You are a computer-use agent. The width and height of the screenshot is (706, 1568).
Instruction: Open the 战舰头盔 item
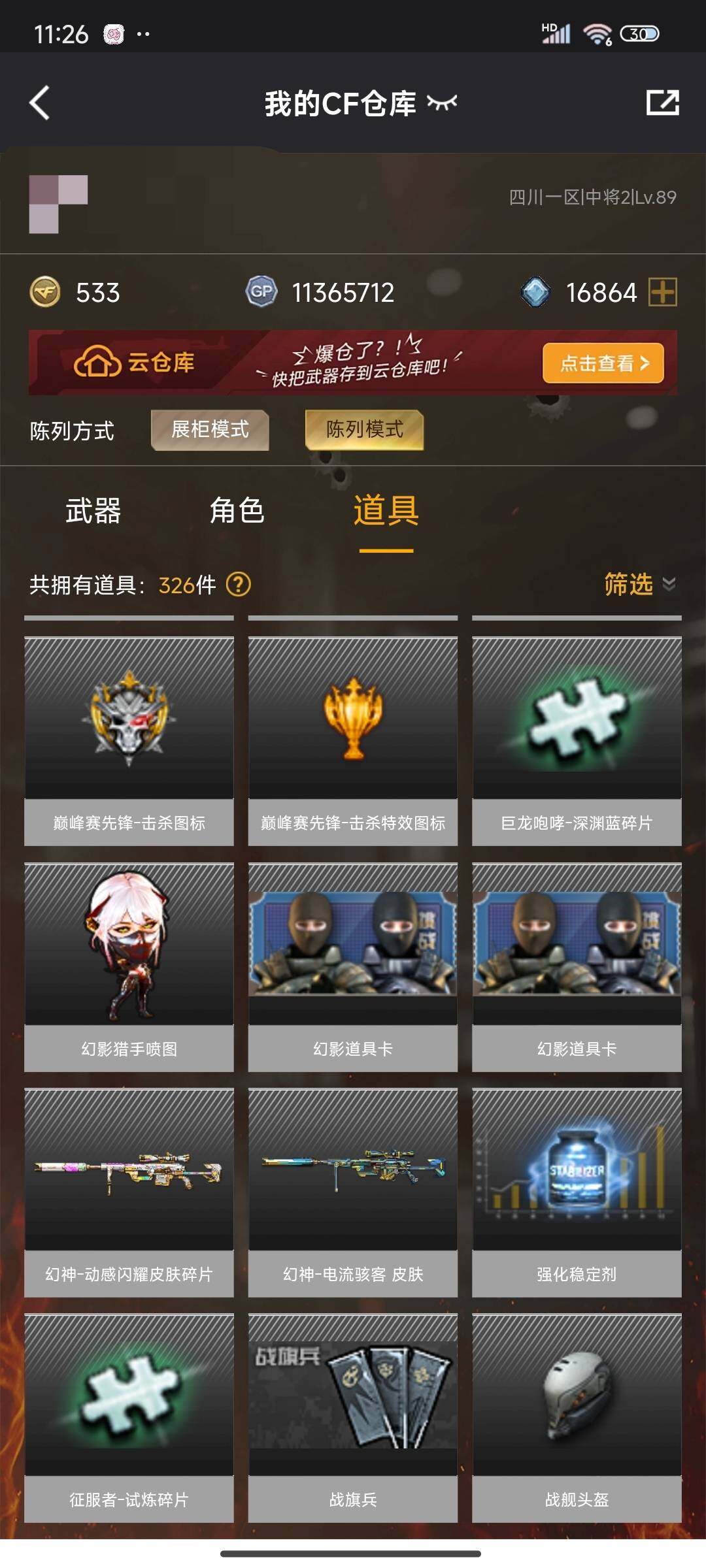pyautogui.click(x=577, y=1418)
